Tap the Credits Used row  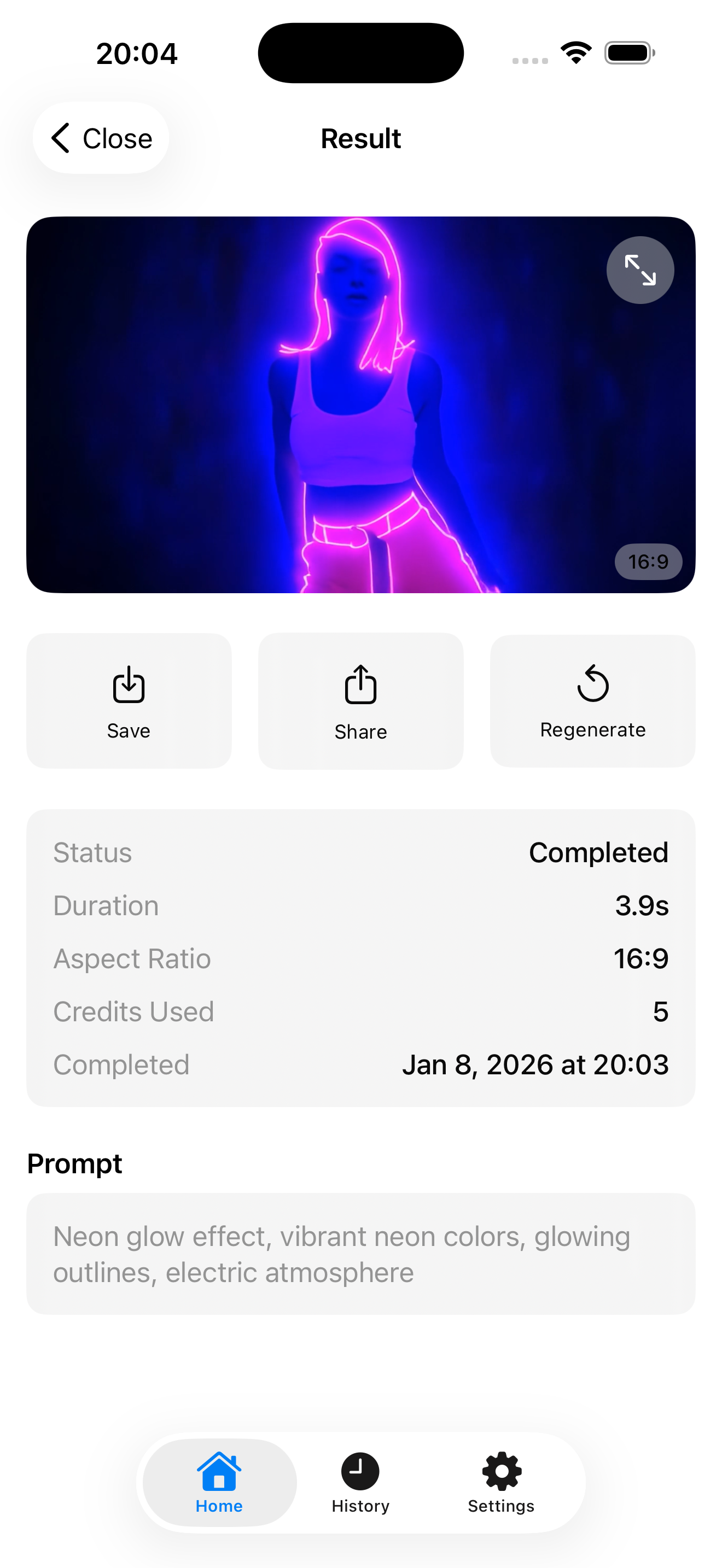pos(360,1011)
